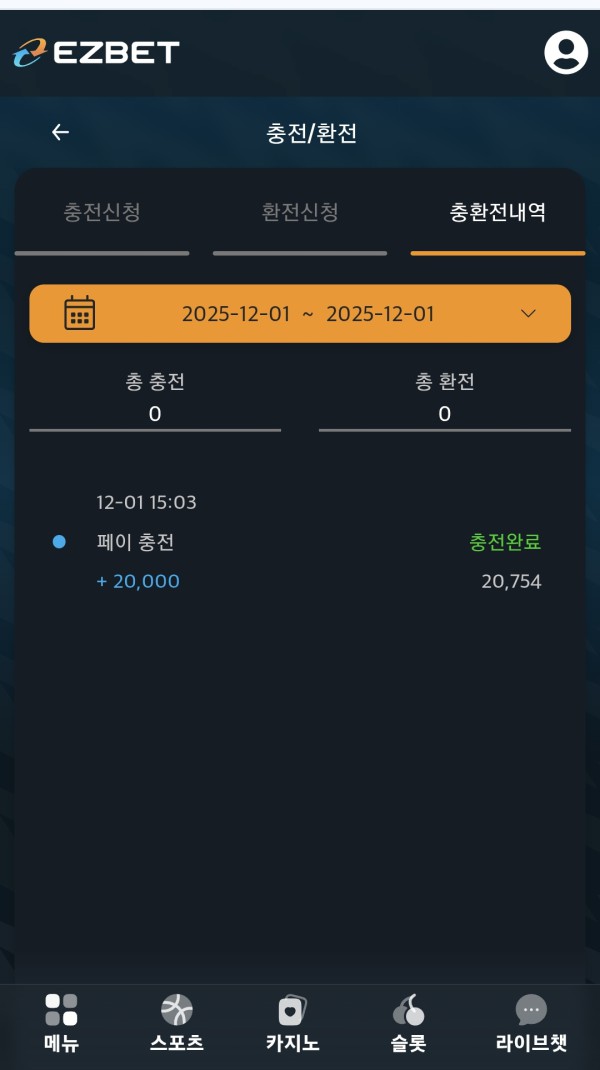Switch to the 충전신청 tab
The height and width of the screenshot is (1070, 600).
[102, 213]
